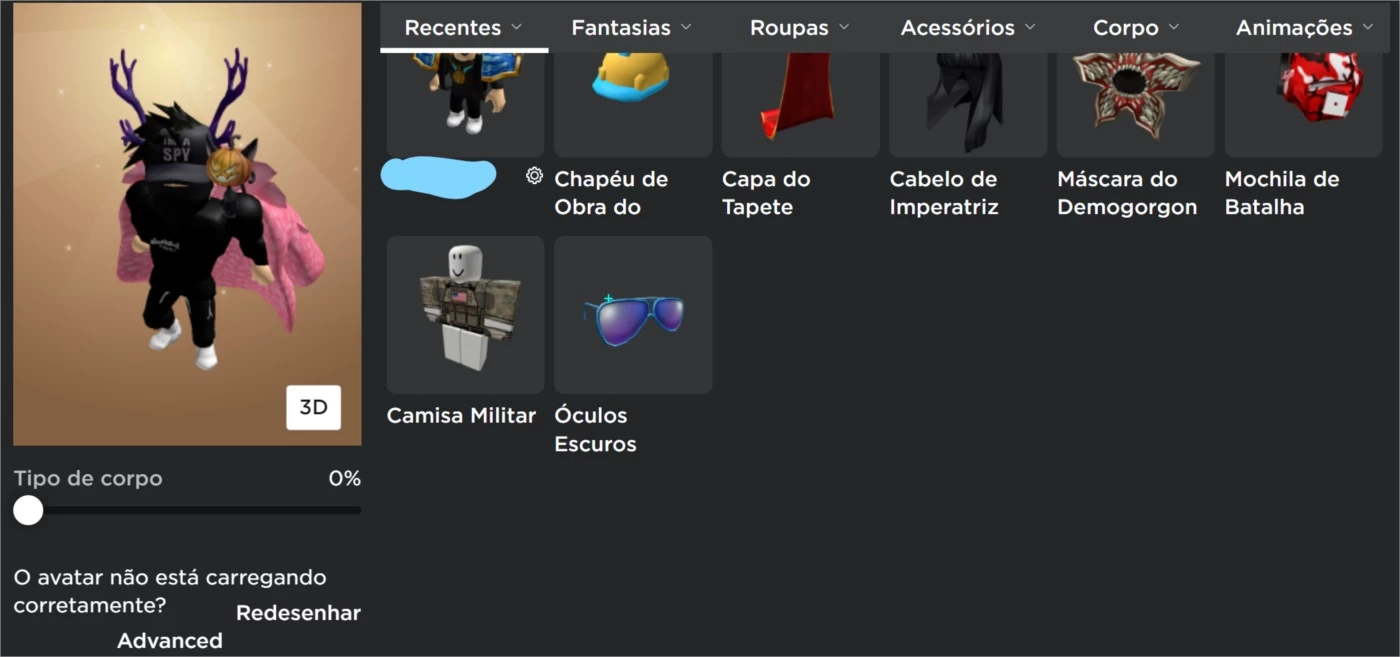
Task: Select the Camisa Militar shirt
Action: pos(465,314)
